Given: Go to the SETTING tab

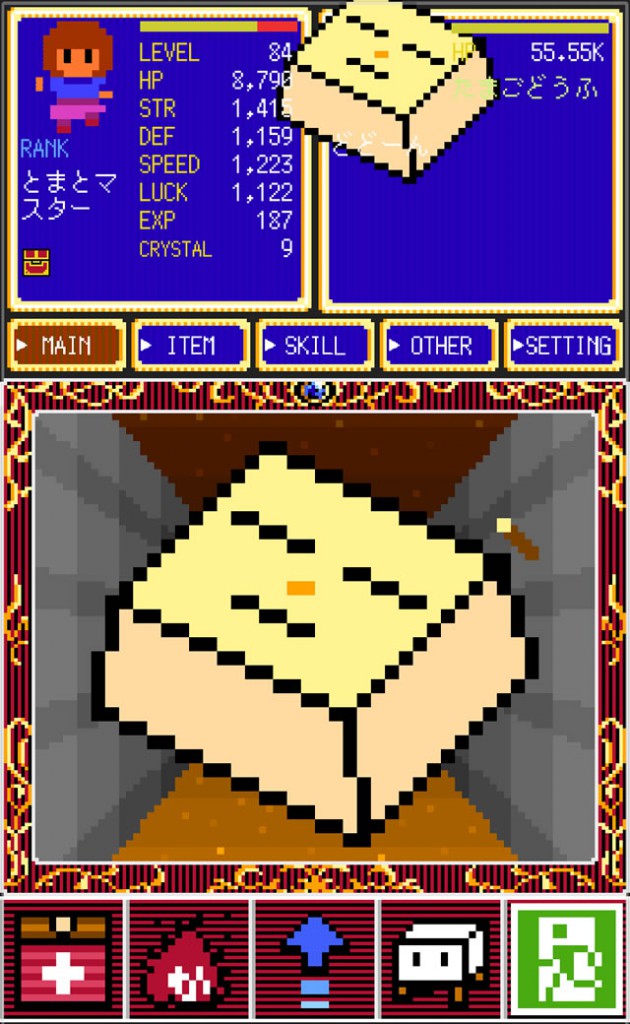Looking at the screenshot, I should tap(563, 345).
